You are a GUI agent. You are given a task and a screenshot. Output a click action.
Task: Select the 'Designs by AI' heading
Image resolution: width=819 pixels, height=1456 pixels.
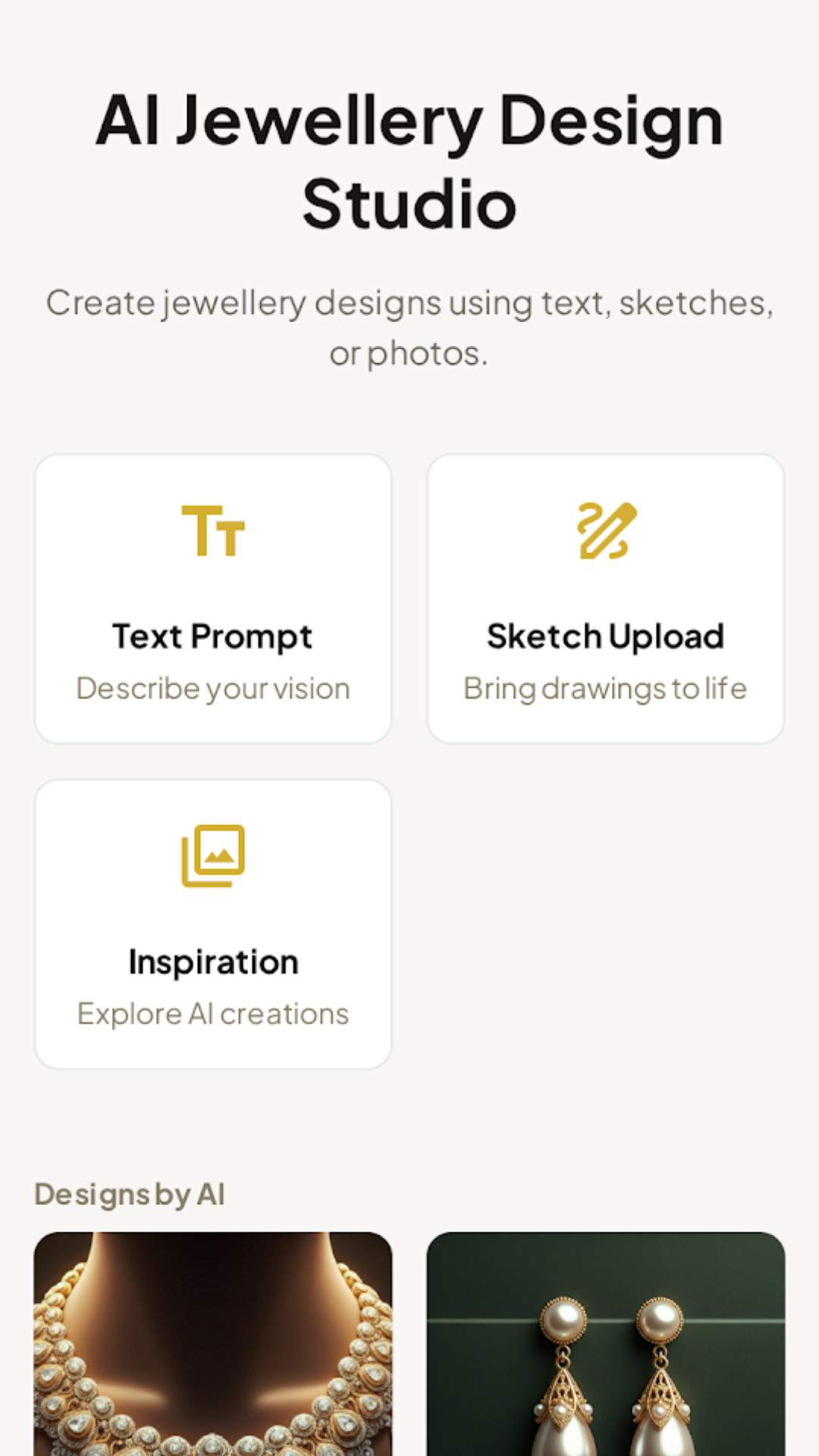click(130, 1194)
